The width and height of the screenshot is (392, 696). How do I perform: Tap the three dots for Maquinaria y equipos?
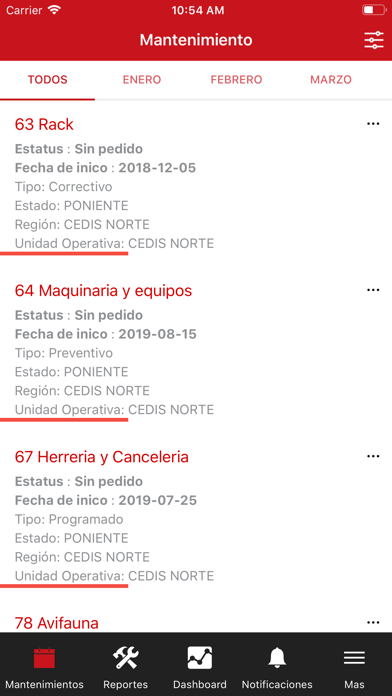tap(373, 290)
